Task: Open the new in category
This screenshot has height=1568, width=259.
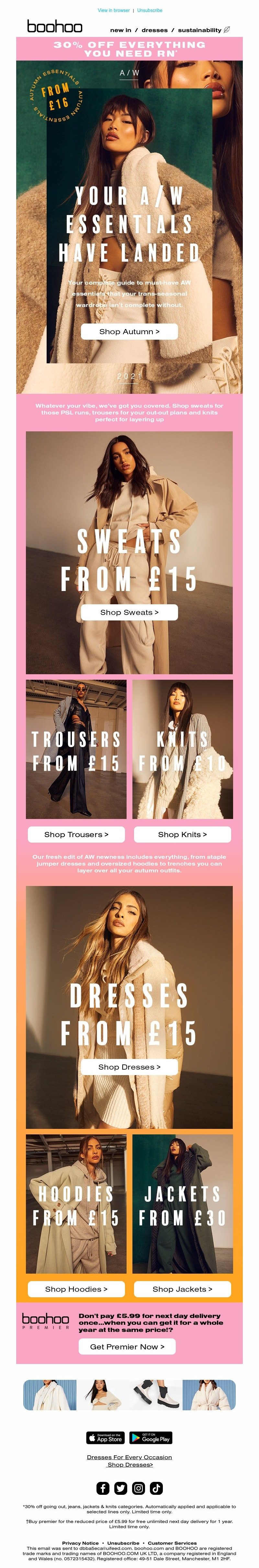Action: click(x=120, y=30)
